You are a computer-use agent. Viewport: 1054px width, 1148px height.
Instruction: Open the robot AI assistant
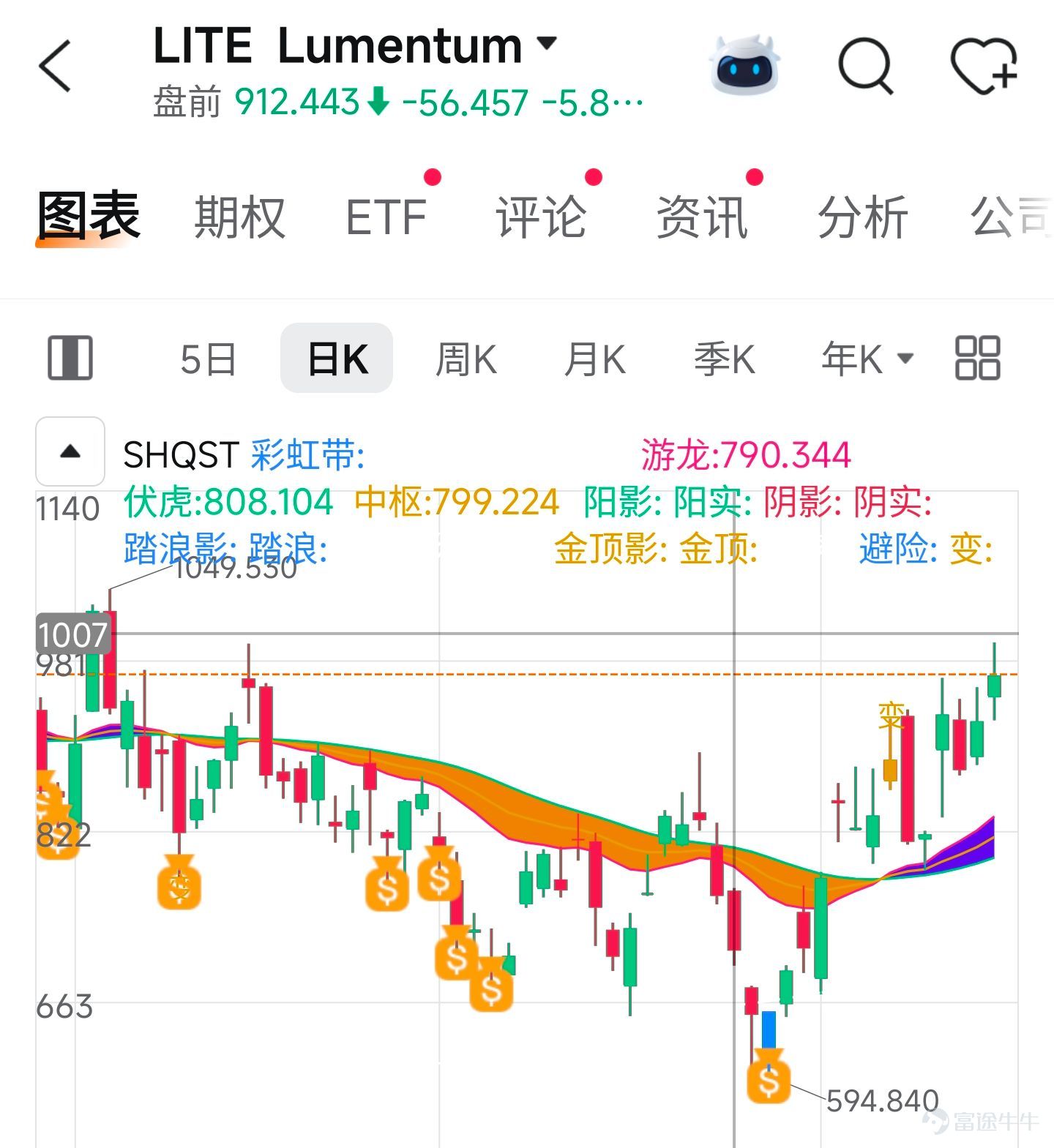744,66
